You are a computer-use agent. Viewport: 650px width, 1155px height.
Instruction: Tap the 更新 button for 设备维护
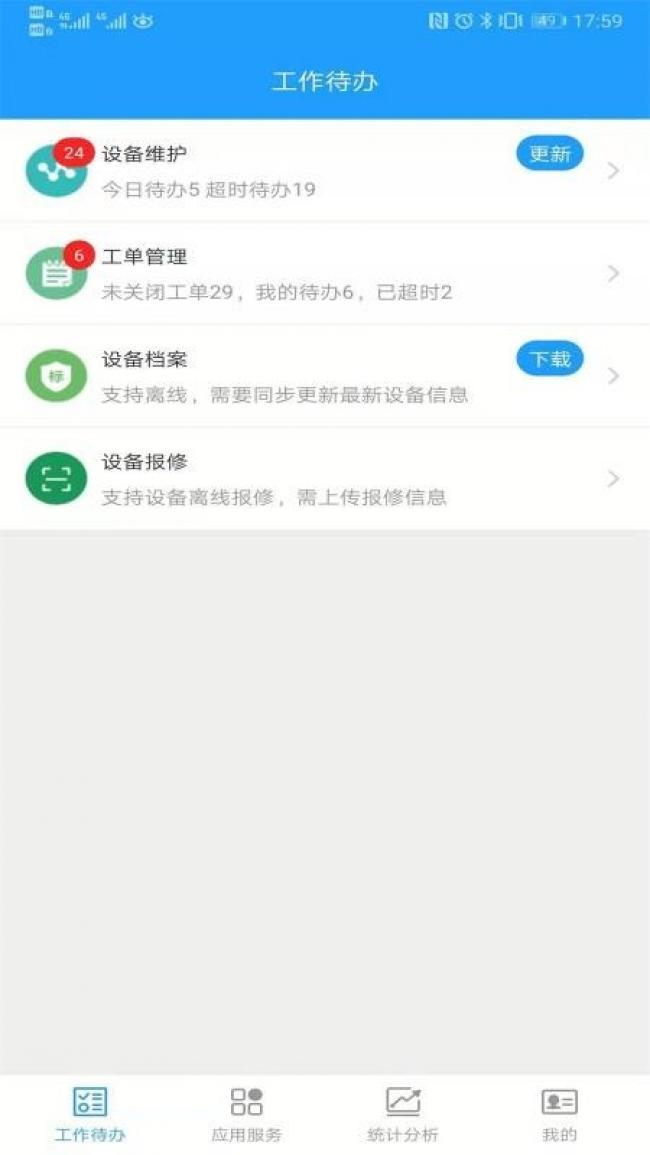pos(549,154)
